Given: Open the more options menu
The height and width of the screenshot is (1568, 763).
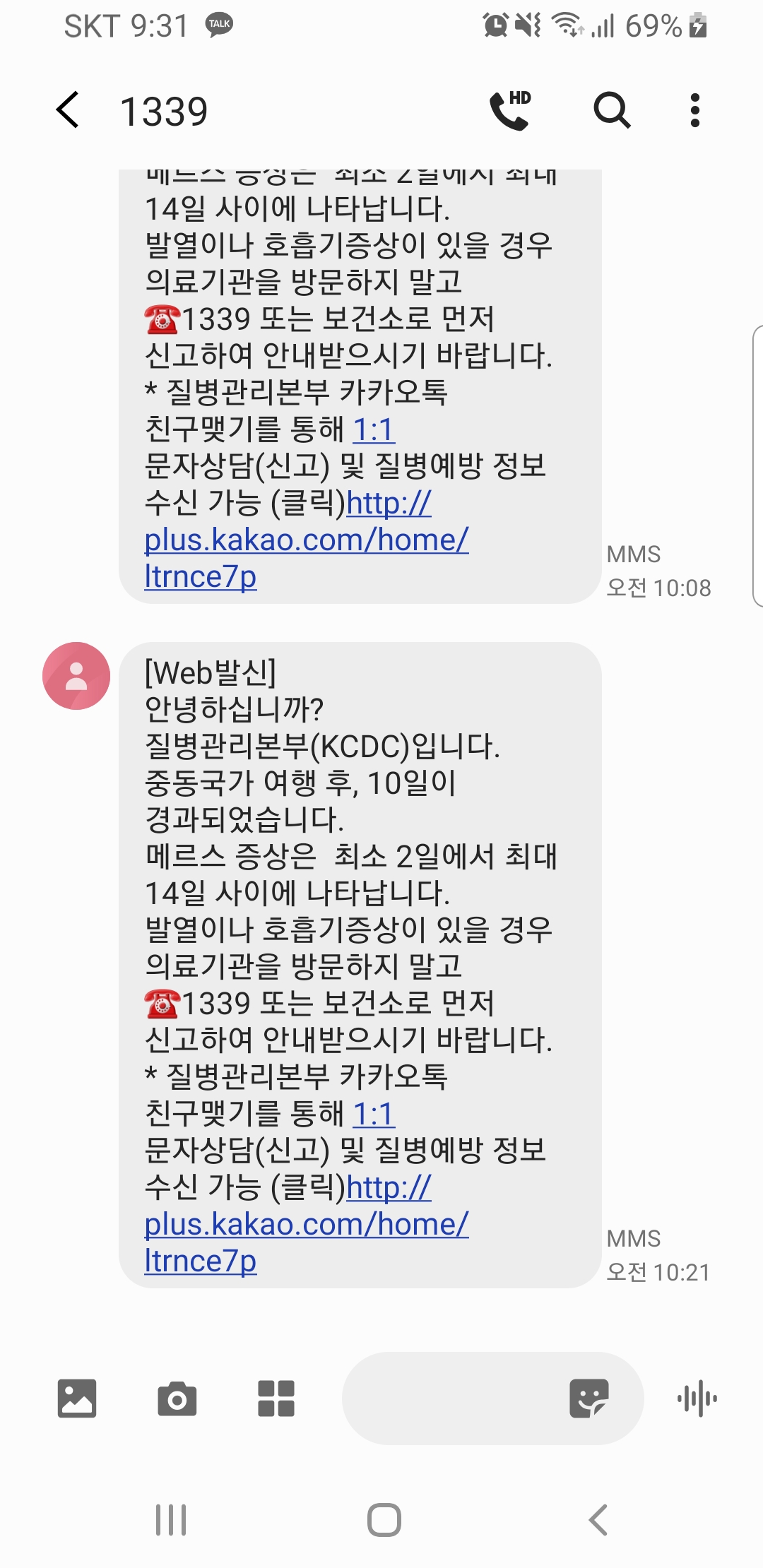Looking at the screenshot, I should (x=695, y=110).
